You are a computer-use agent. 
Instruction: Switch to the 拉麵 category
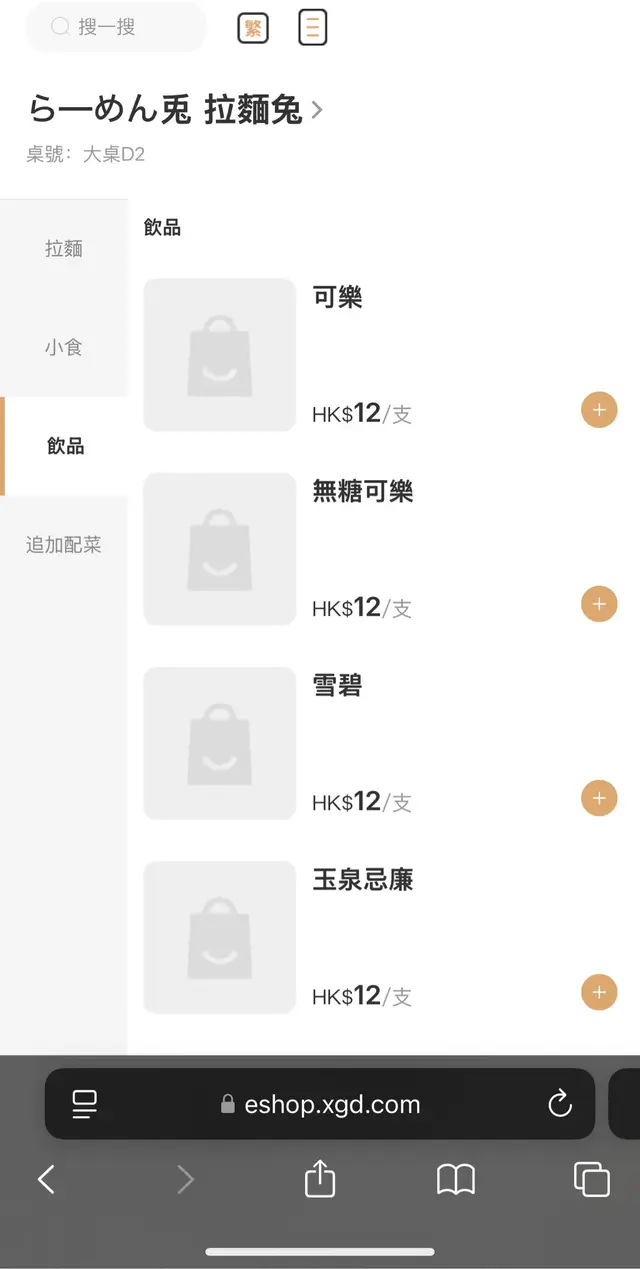click(x=64, y=249)
